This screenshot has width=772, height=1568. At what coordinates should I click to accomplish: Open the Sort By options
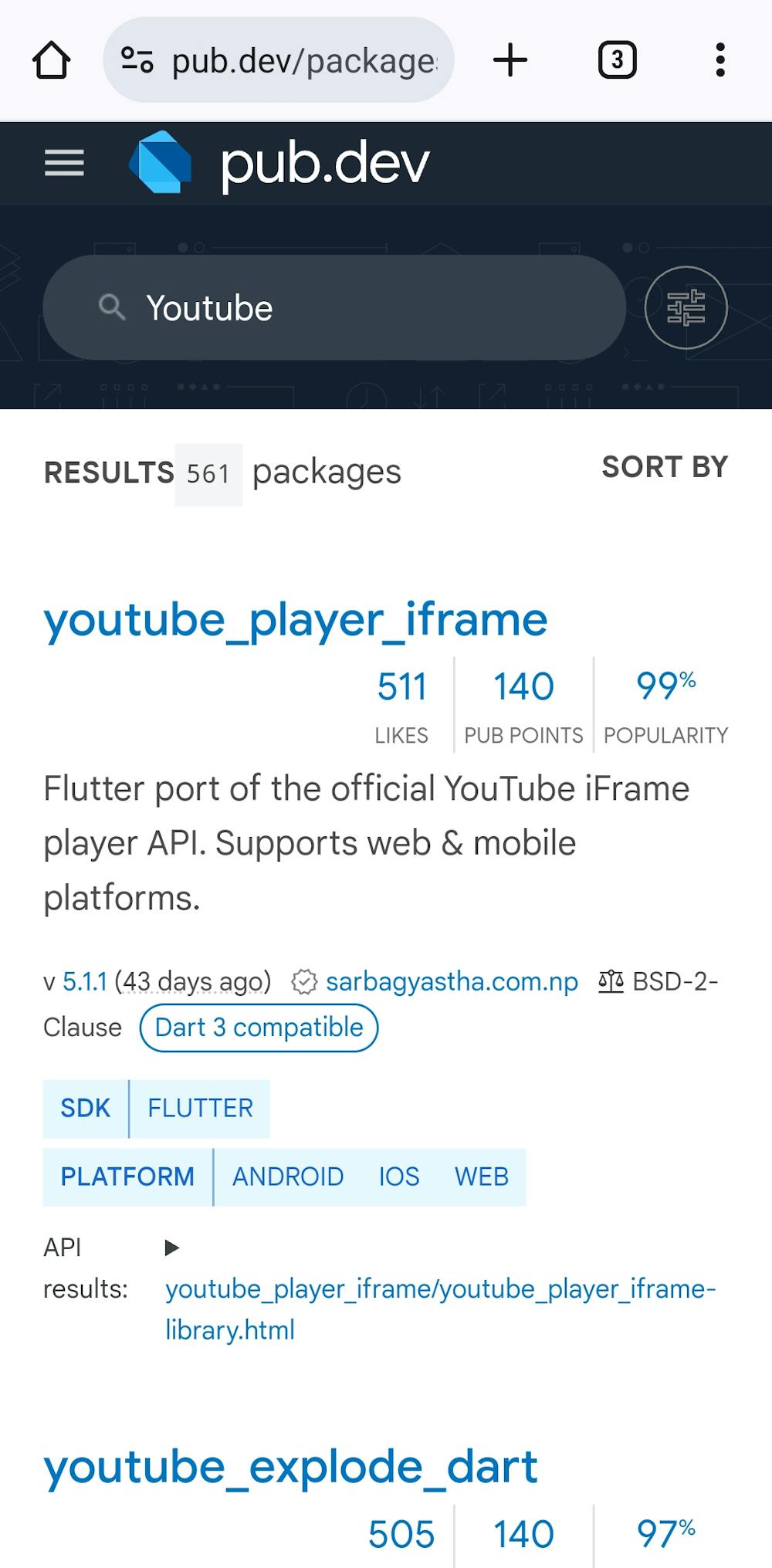[665, 467]
